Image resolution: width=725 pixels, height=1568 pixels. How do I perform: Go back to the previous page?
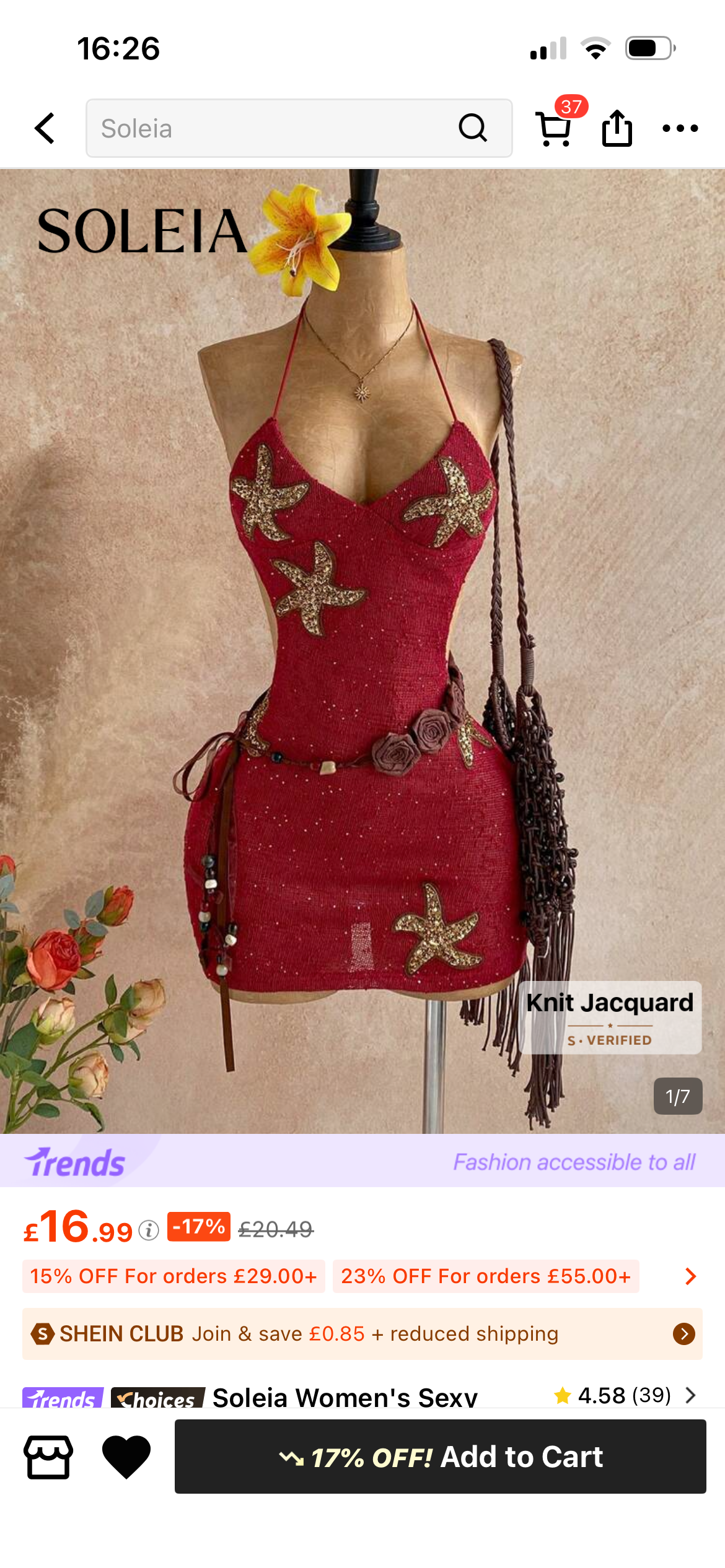click(45, 129)
